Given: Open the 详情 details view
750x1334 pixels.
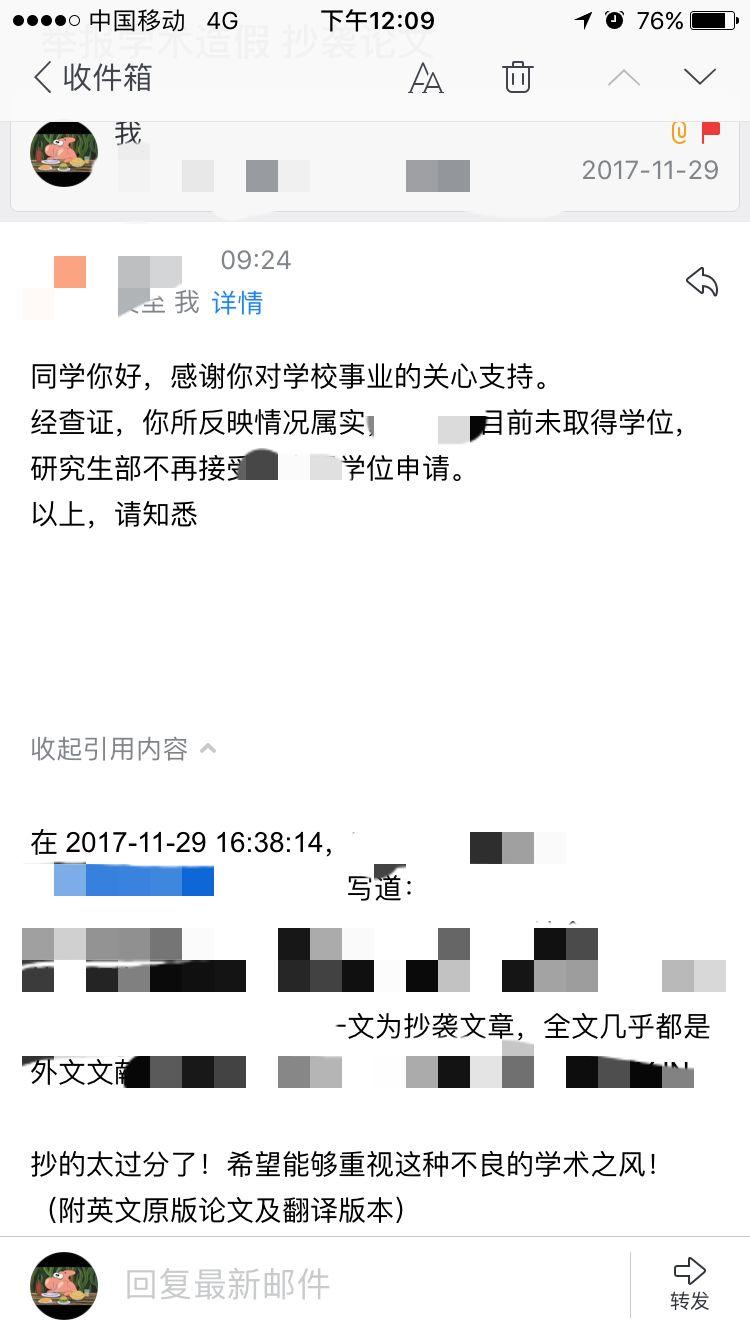Looking at the screenshot, I should [x=236, y=303].
